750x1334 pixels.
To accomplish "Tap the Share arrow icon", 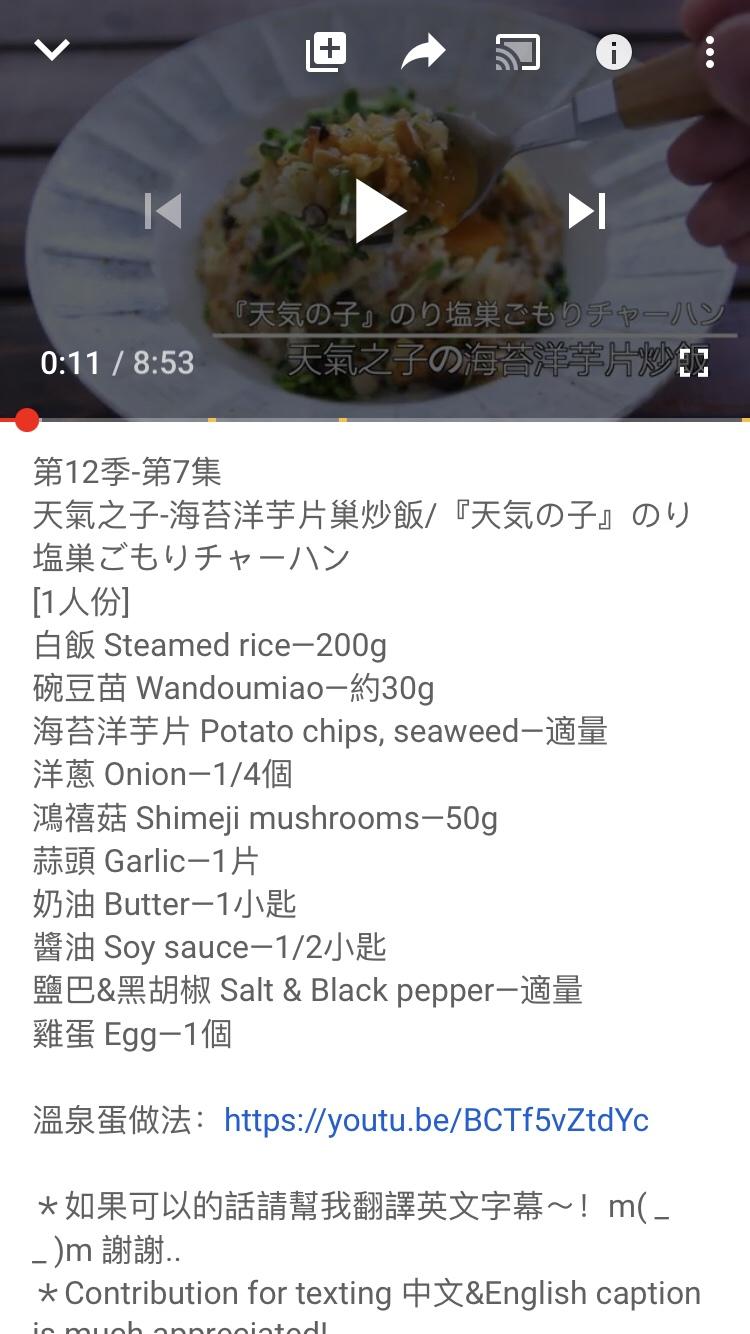I will 424,51.
